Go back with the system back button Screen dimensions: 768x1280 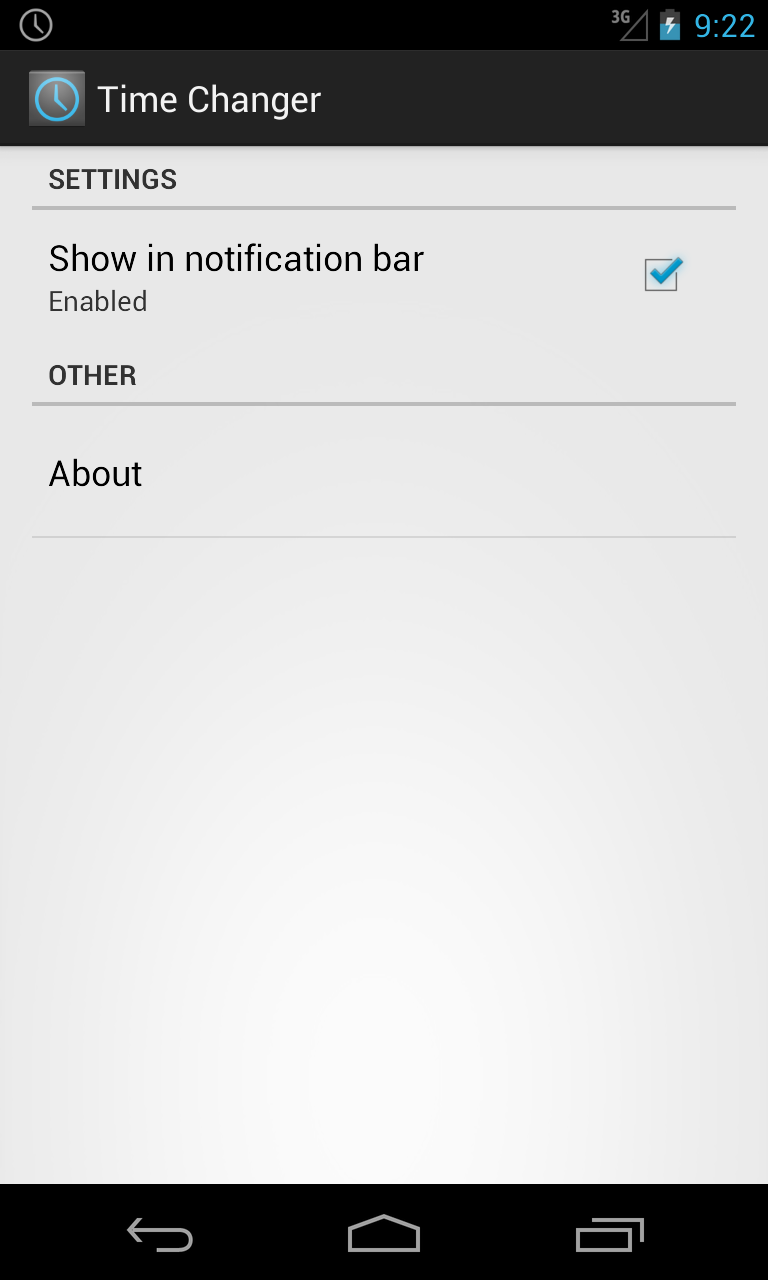click(x=160, y=1234)
